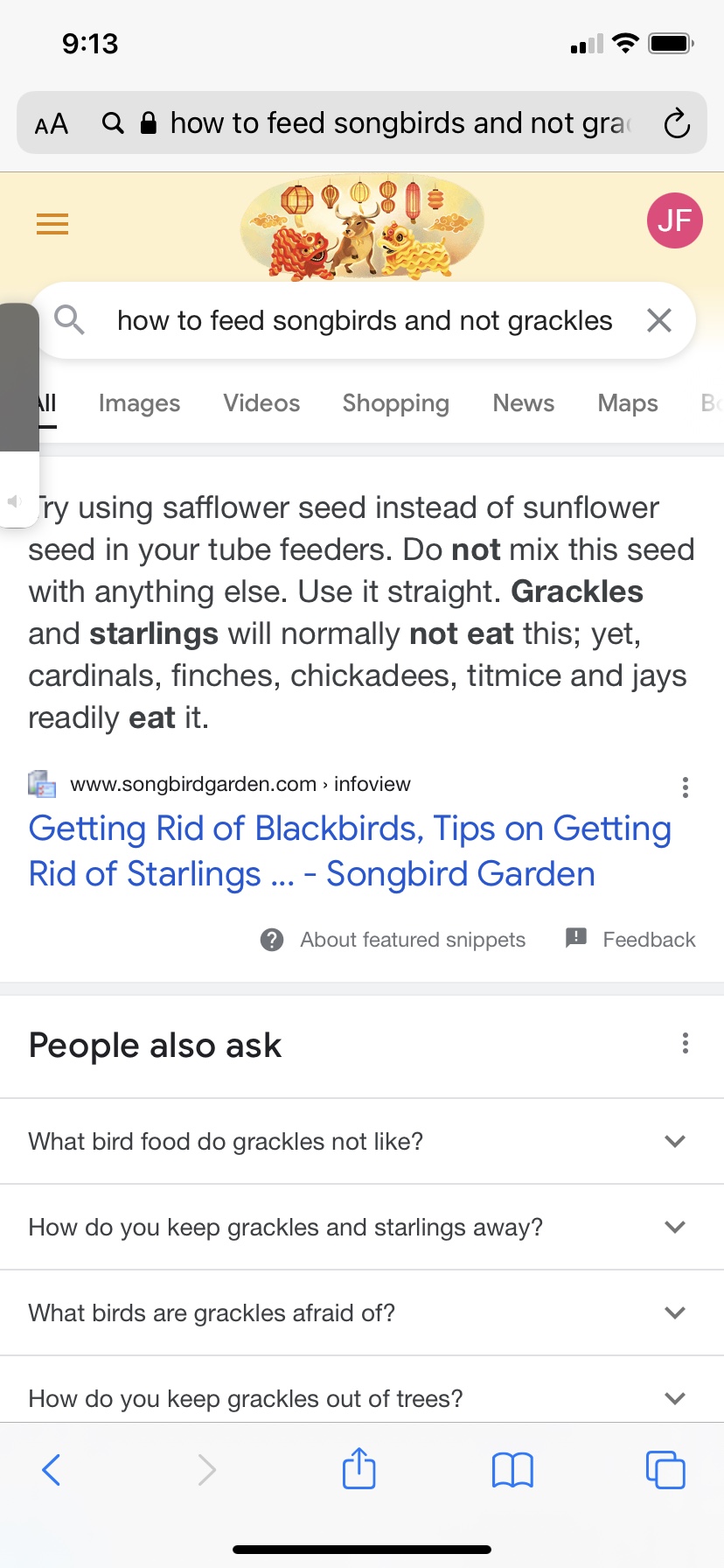Switch to the News tab
Image resolution: width=724 pixels, height=1568 pixels.
click(524, 403)
